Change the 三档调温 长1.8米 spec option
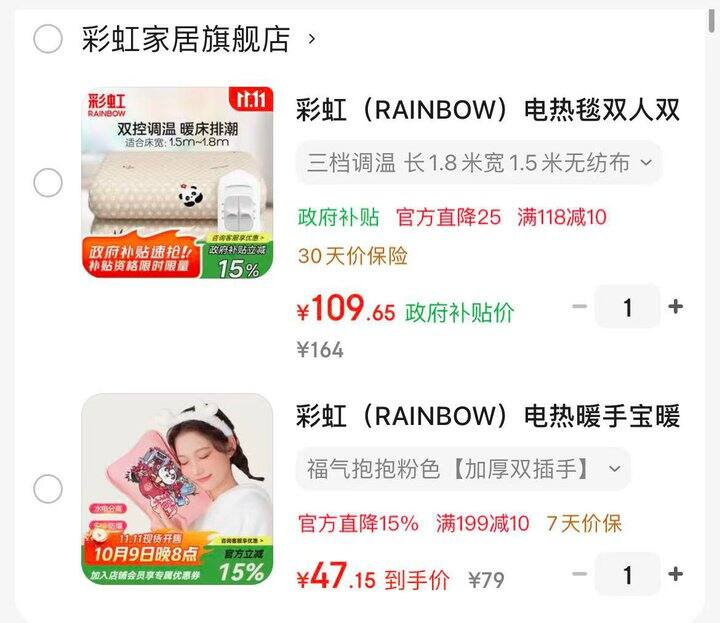This screenshot has width=720, height=623. click(x=478, y=163)
